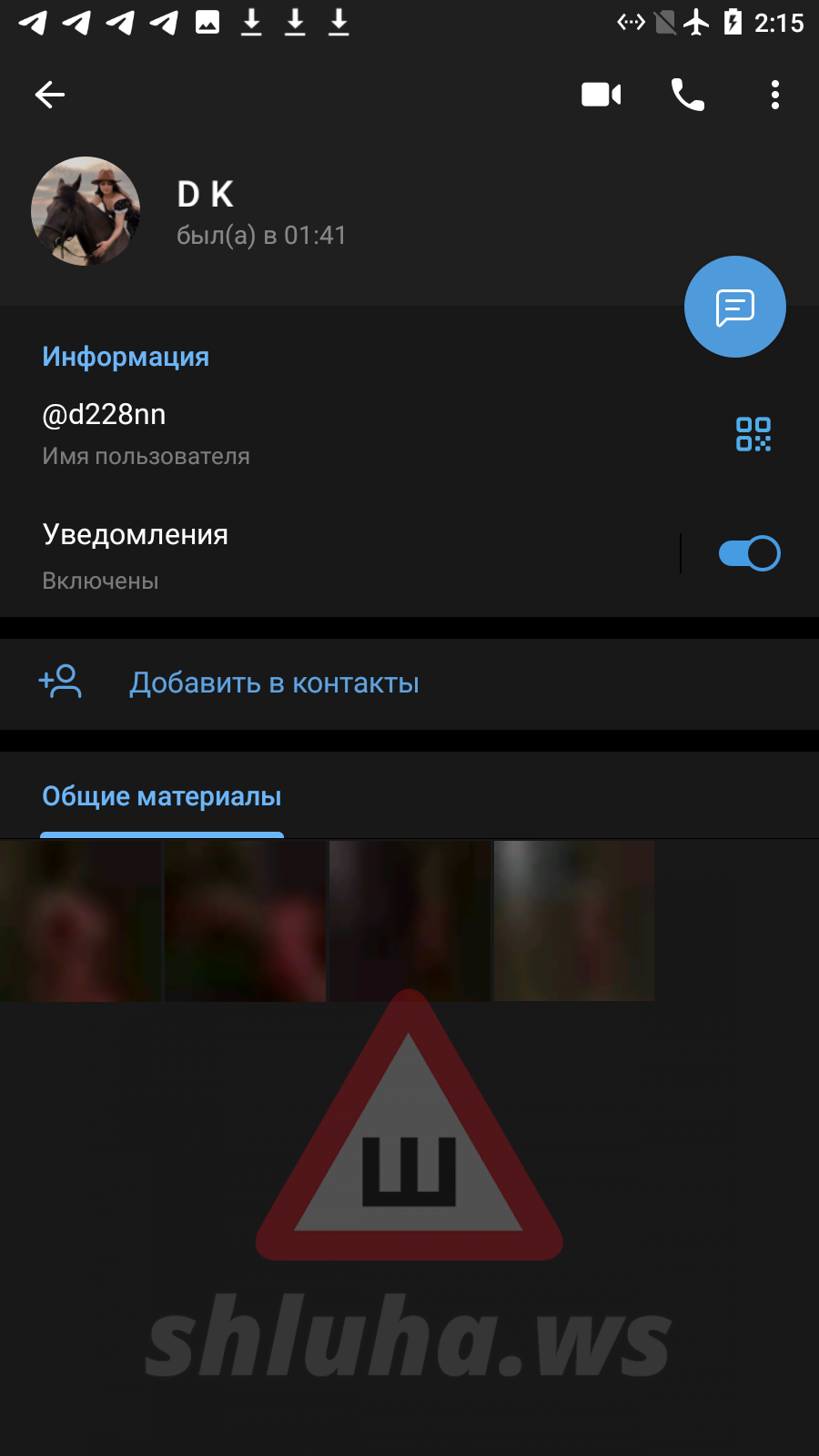Go back using the arrow icon
This screenshot has width=819, height=1456.
(50, 95)
